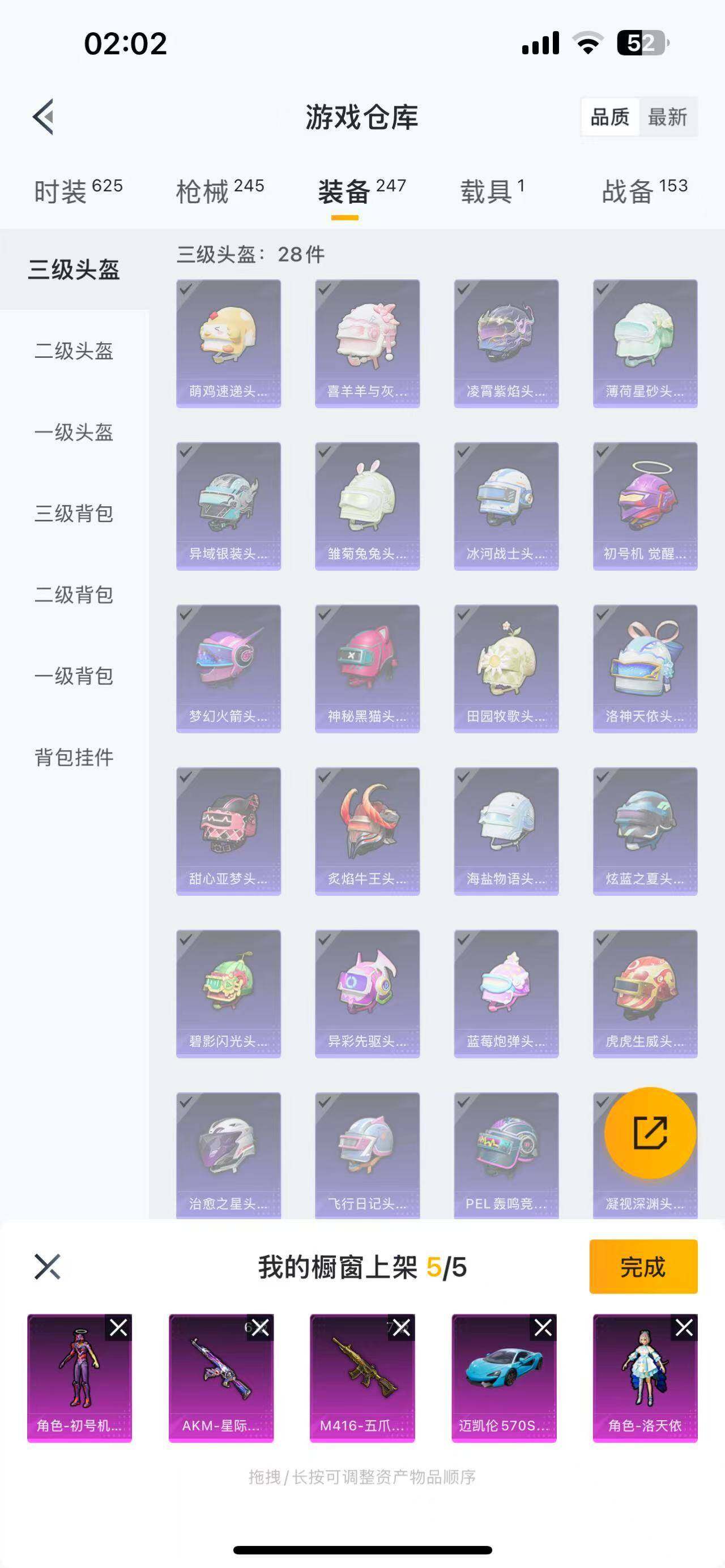
Task: Select the 洛神天依 helmet tile
Action: (x=645, y=668)
